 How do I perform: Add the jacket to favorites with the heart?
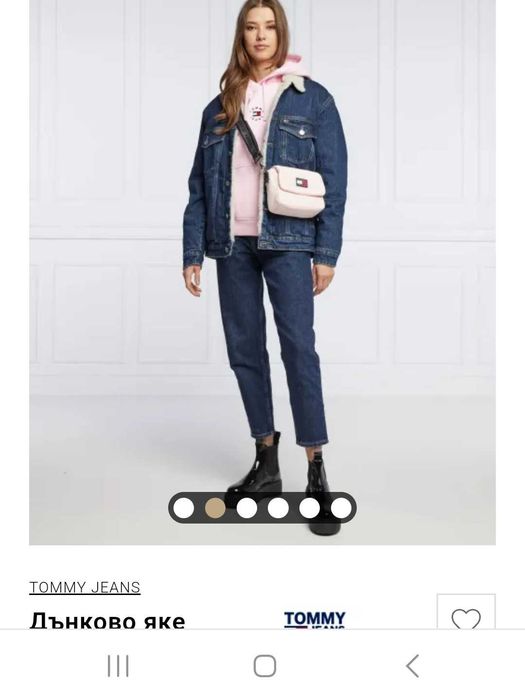pyautogui.click(x=466, y=618)
